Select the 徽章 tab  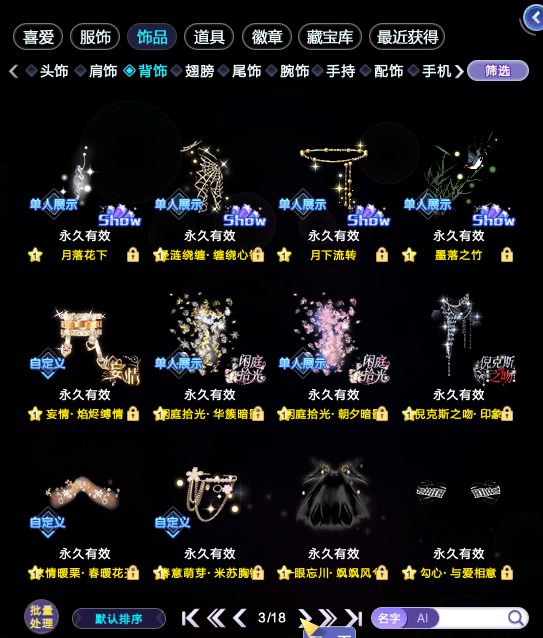click(266, 37)
